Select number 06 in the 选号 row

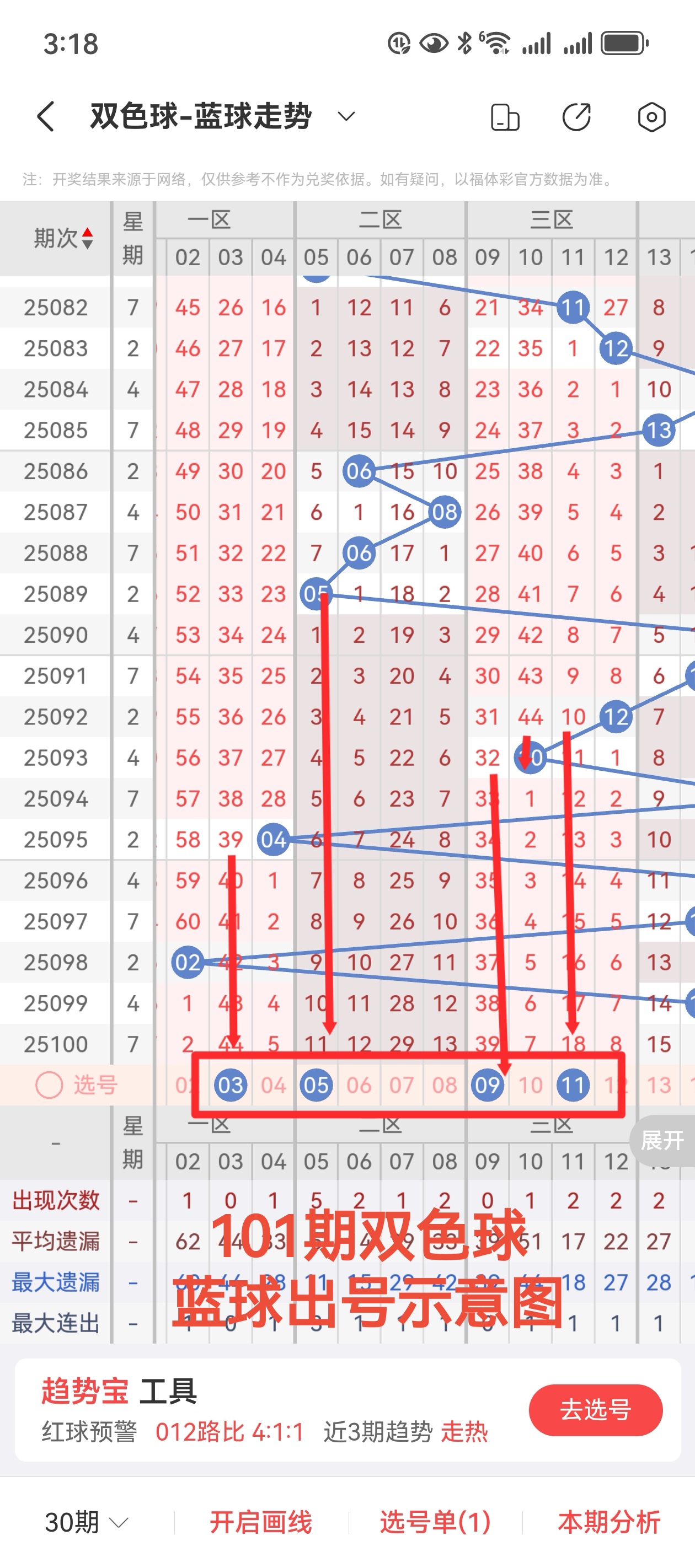point(359,1085)
